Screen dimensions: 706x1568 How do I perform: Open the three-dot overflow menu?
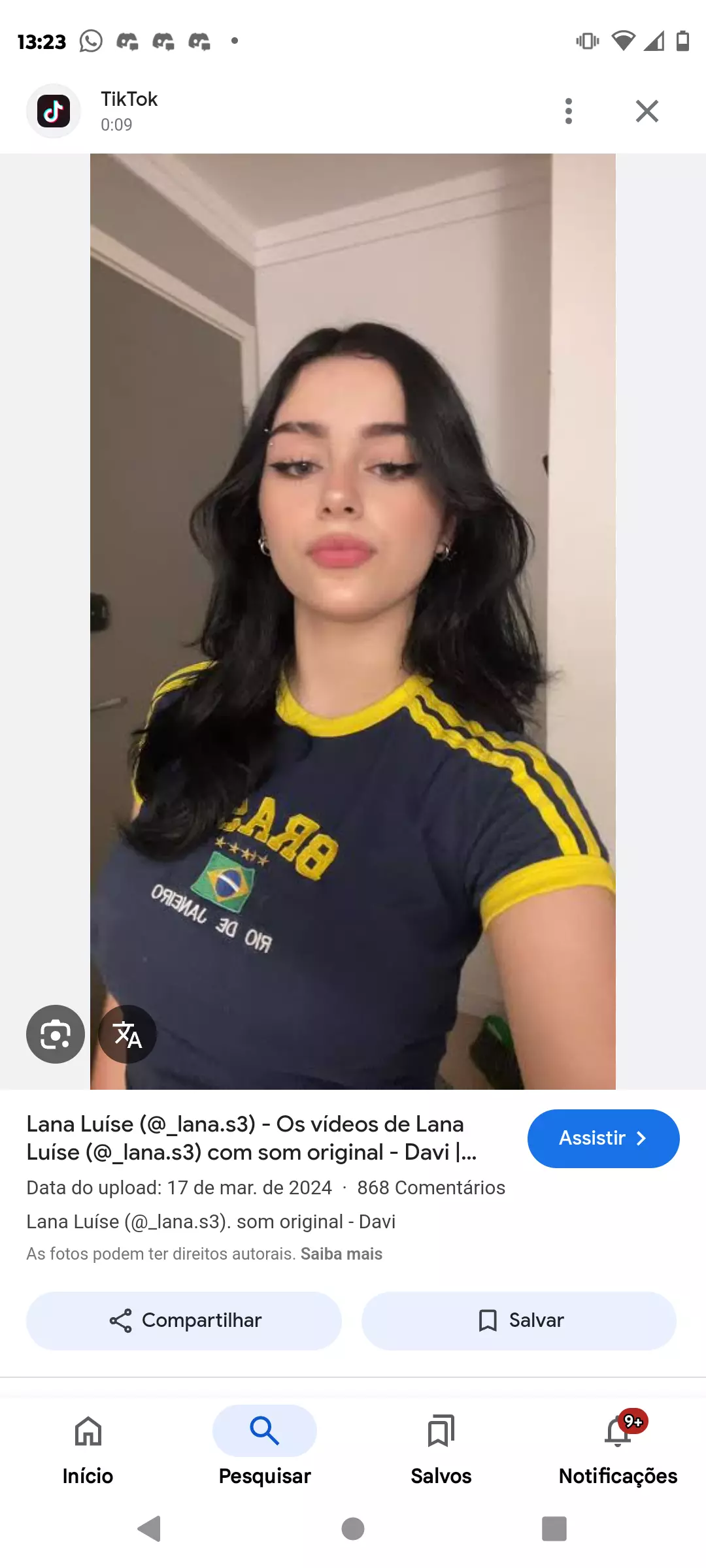click(x=568, y=111)
